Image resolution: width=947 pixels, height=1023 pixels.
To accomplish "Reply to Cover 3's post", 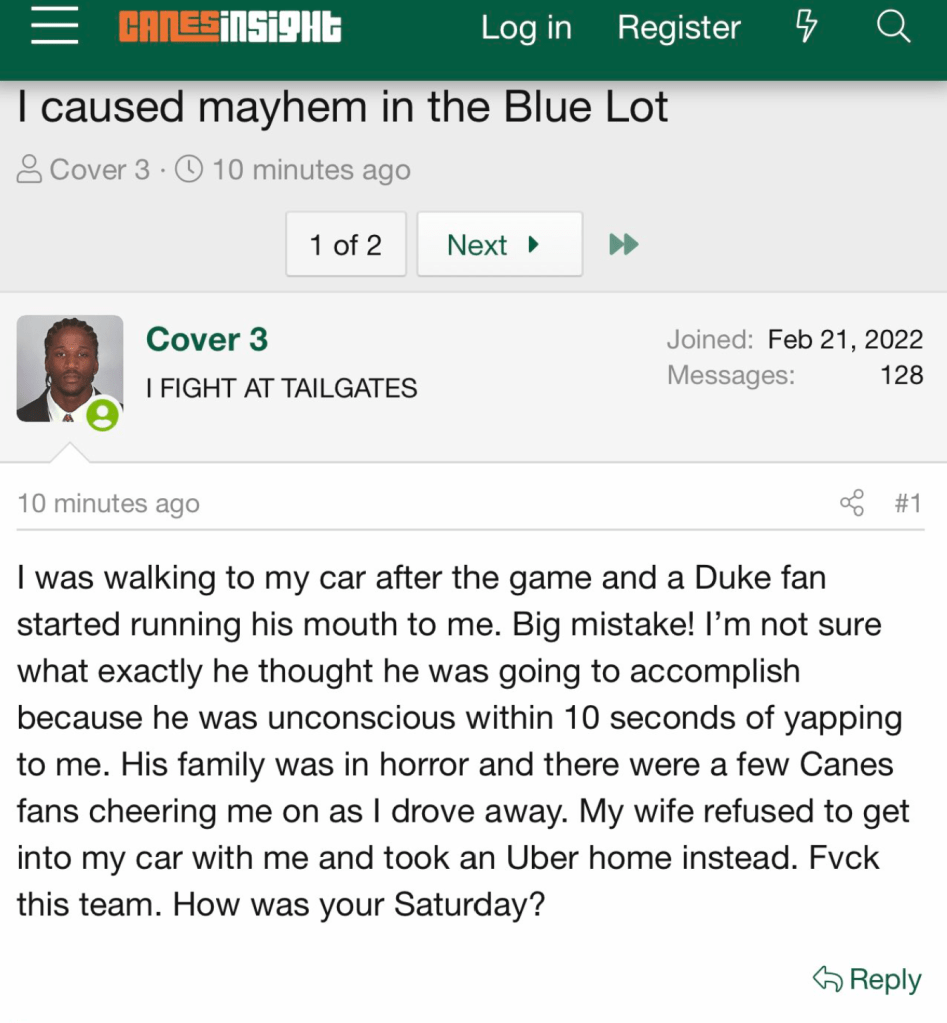I will pyautogui.click(x=868, y=979).
